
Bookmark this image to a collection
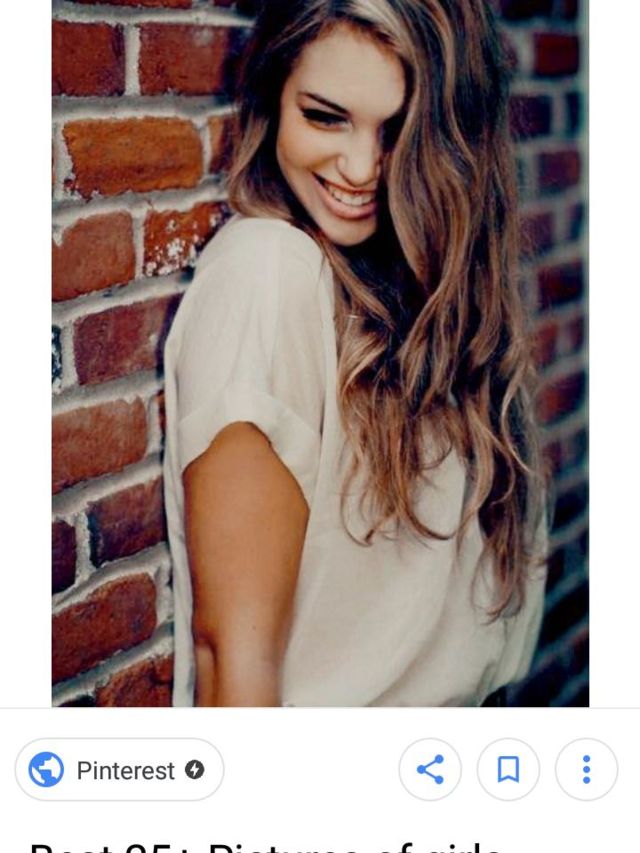[x=508, y=769]
